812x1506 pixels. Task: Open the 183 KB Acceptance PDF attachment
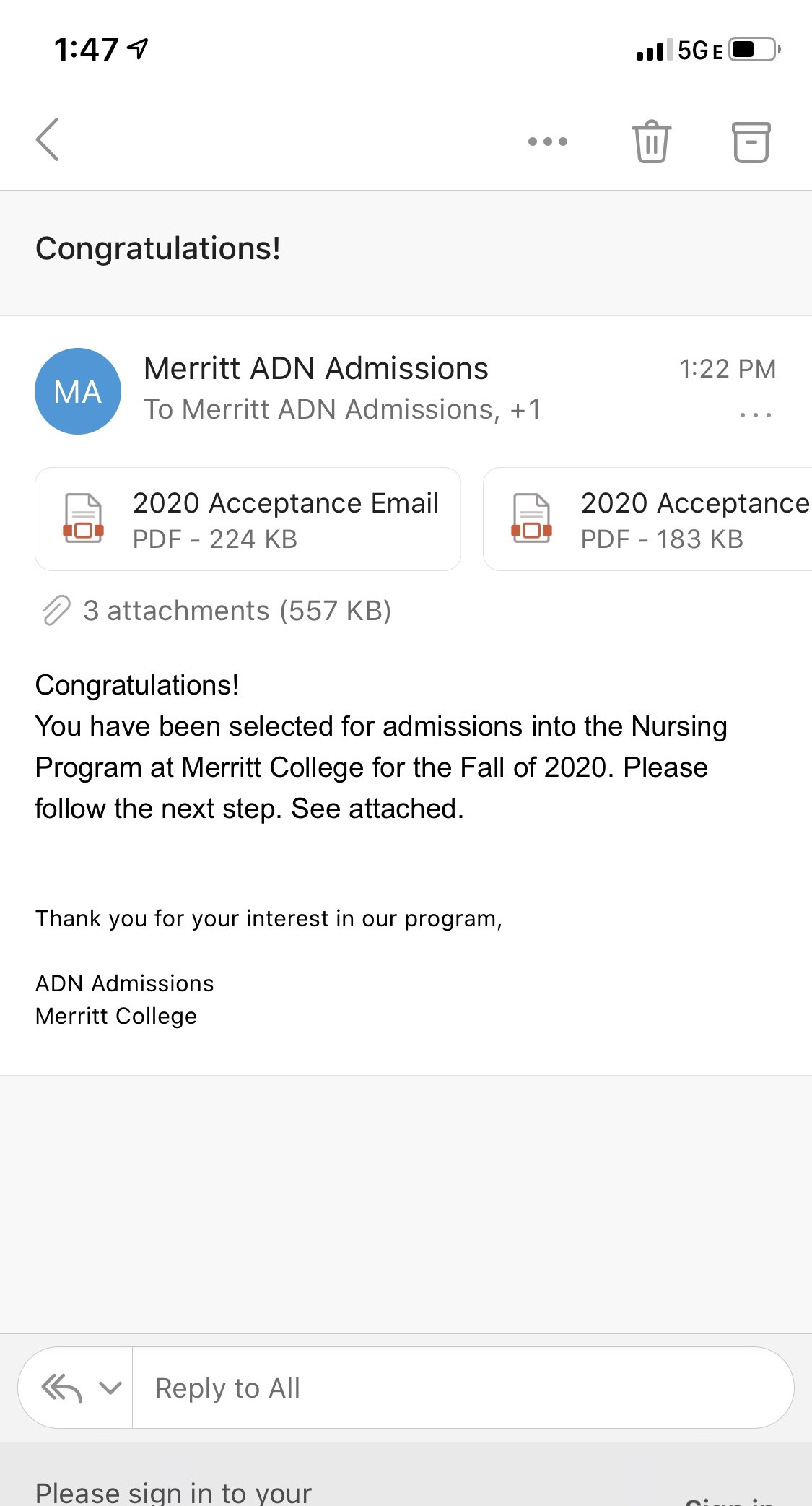tap(647, 519)
